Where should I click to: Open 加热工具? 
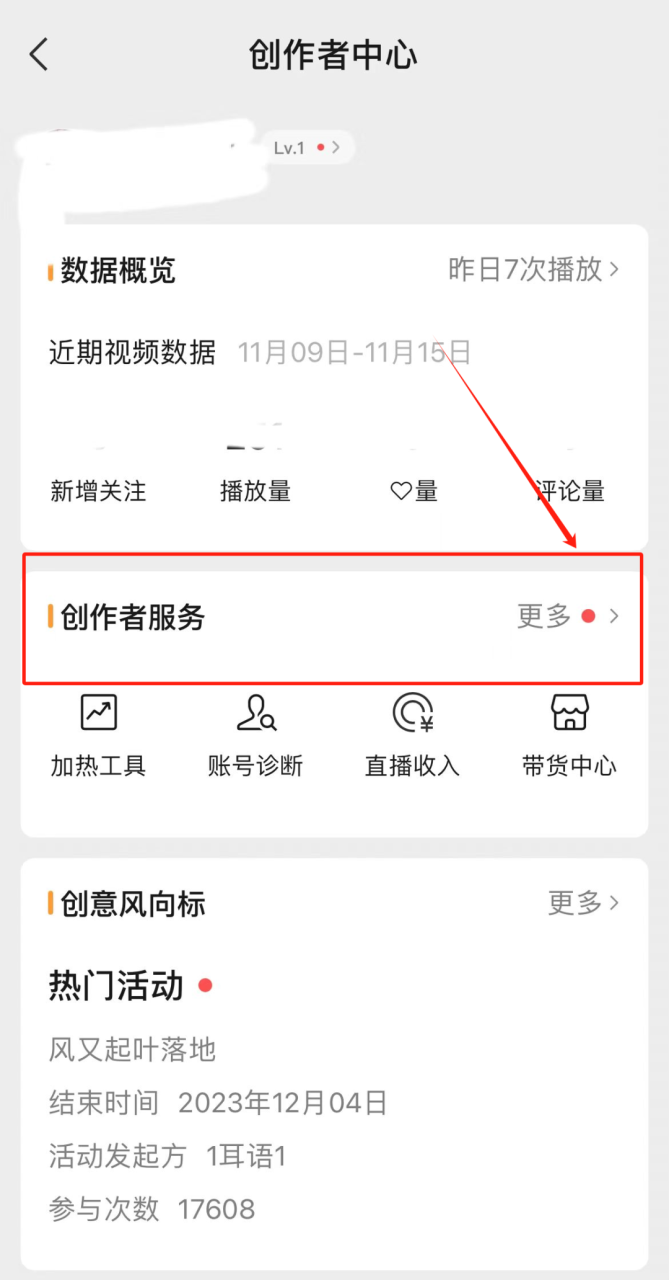click(x=98, y=736)
